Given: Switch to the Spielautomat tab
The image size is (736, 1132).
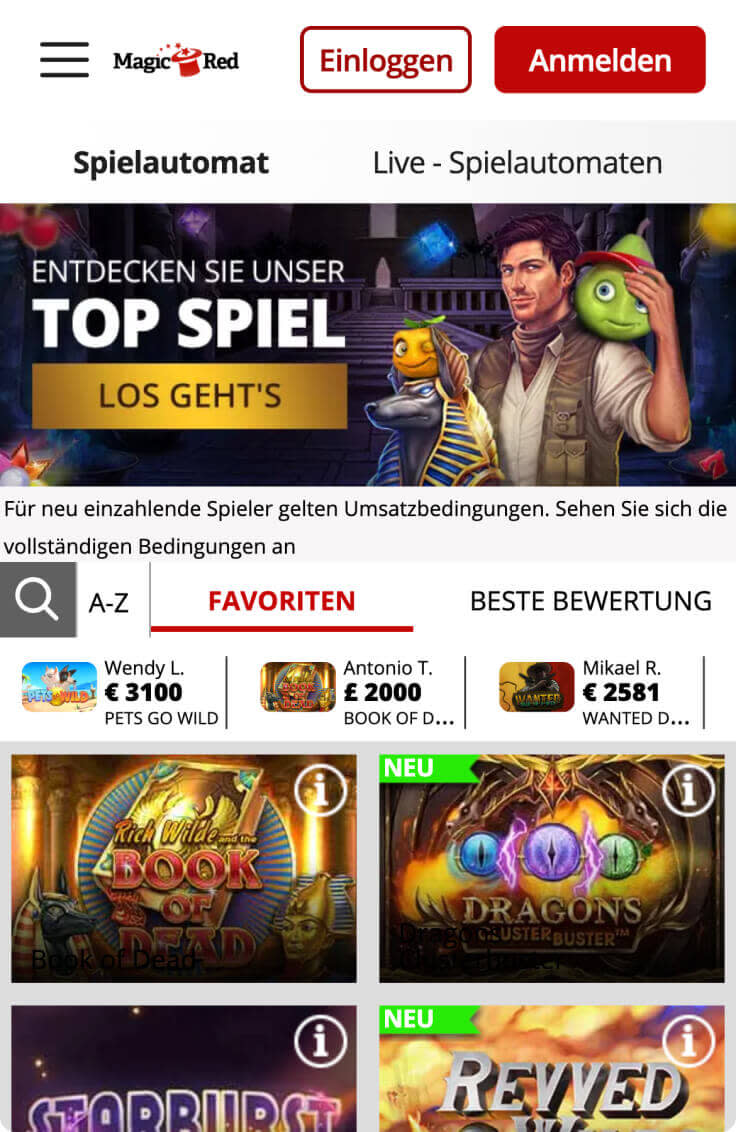Looking at the screenshot, I should (x=171, y=163).
